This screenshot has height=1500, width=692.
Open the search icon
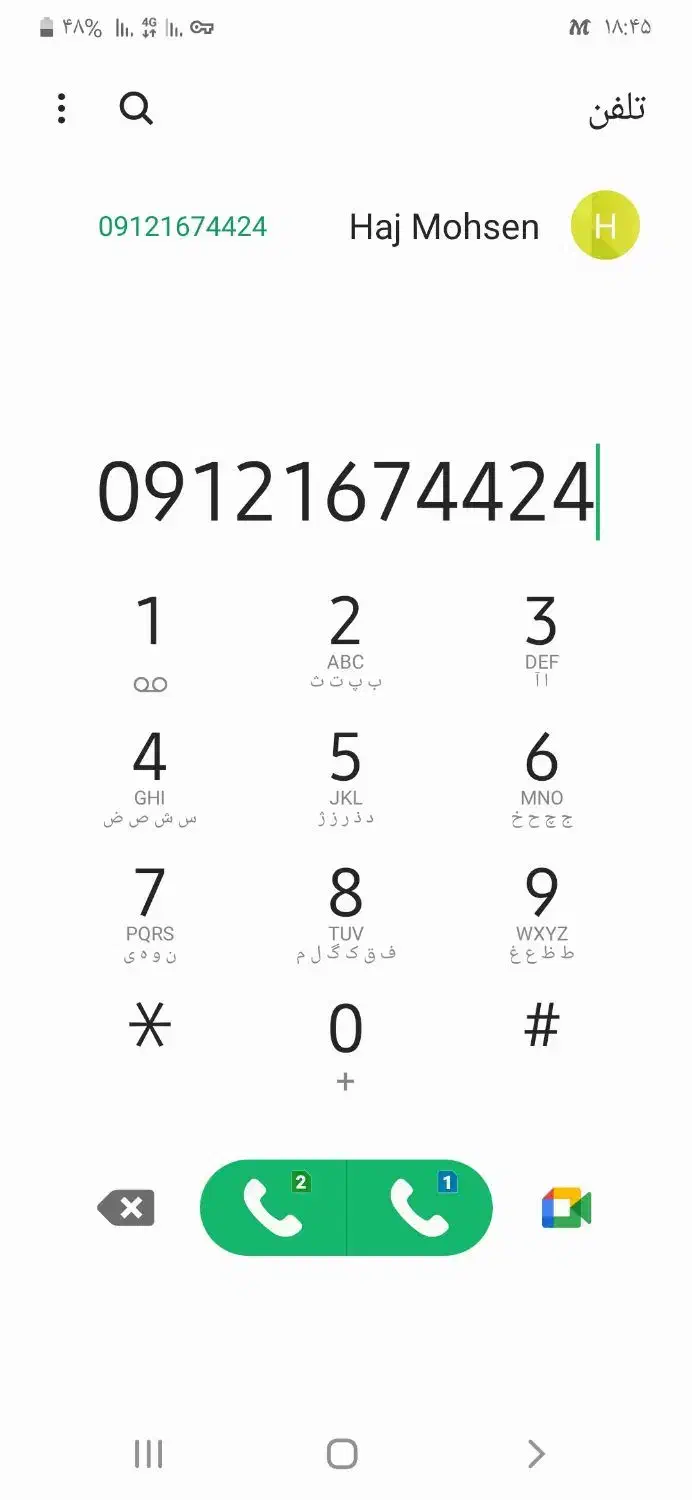[136, 108]
